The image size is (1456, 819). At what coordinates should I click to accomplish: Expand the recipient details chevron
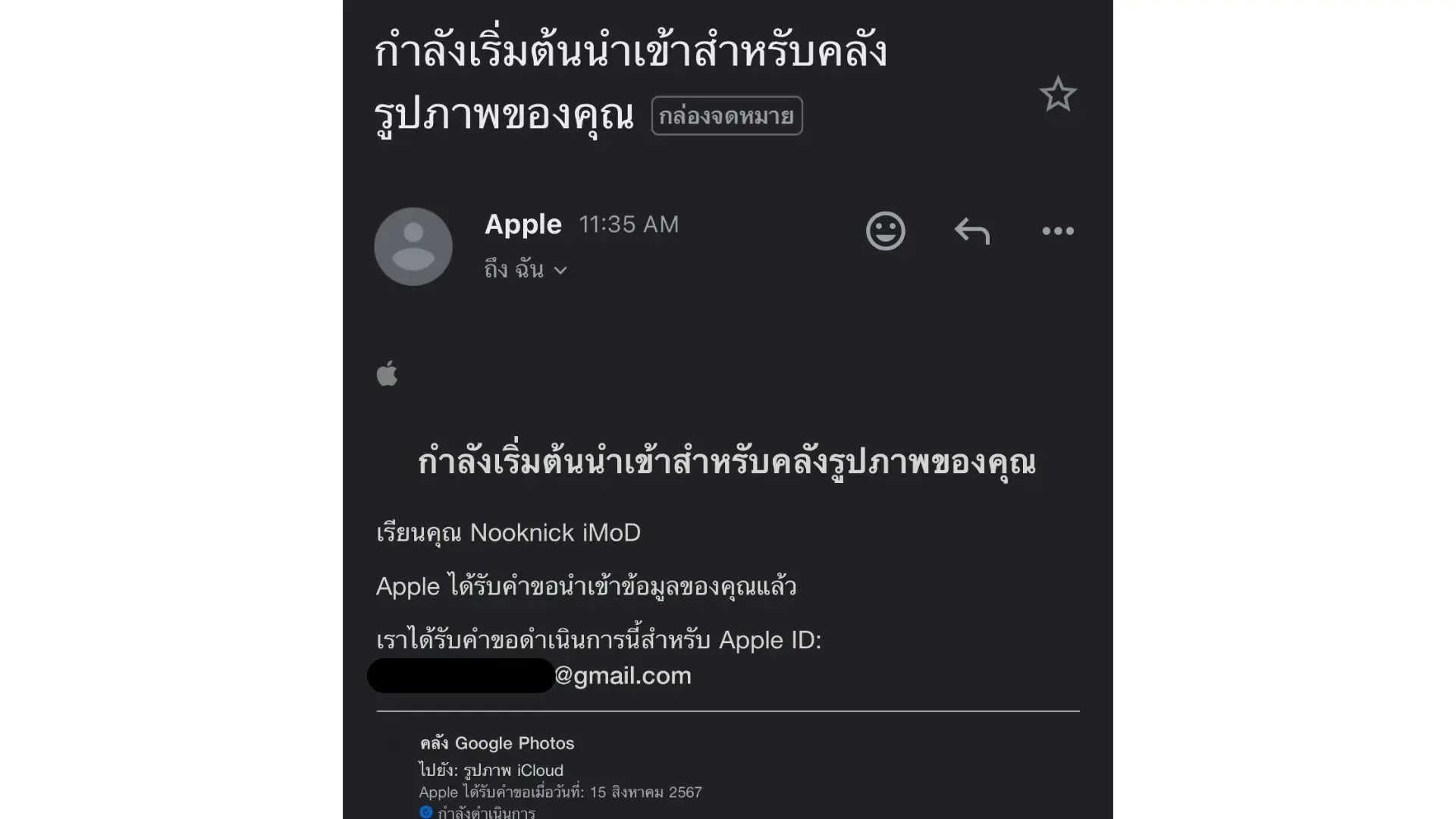(560, 270)
